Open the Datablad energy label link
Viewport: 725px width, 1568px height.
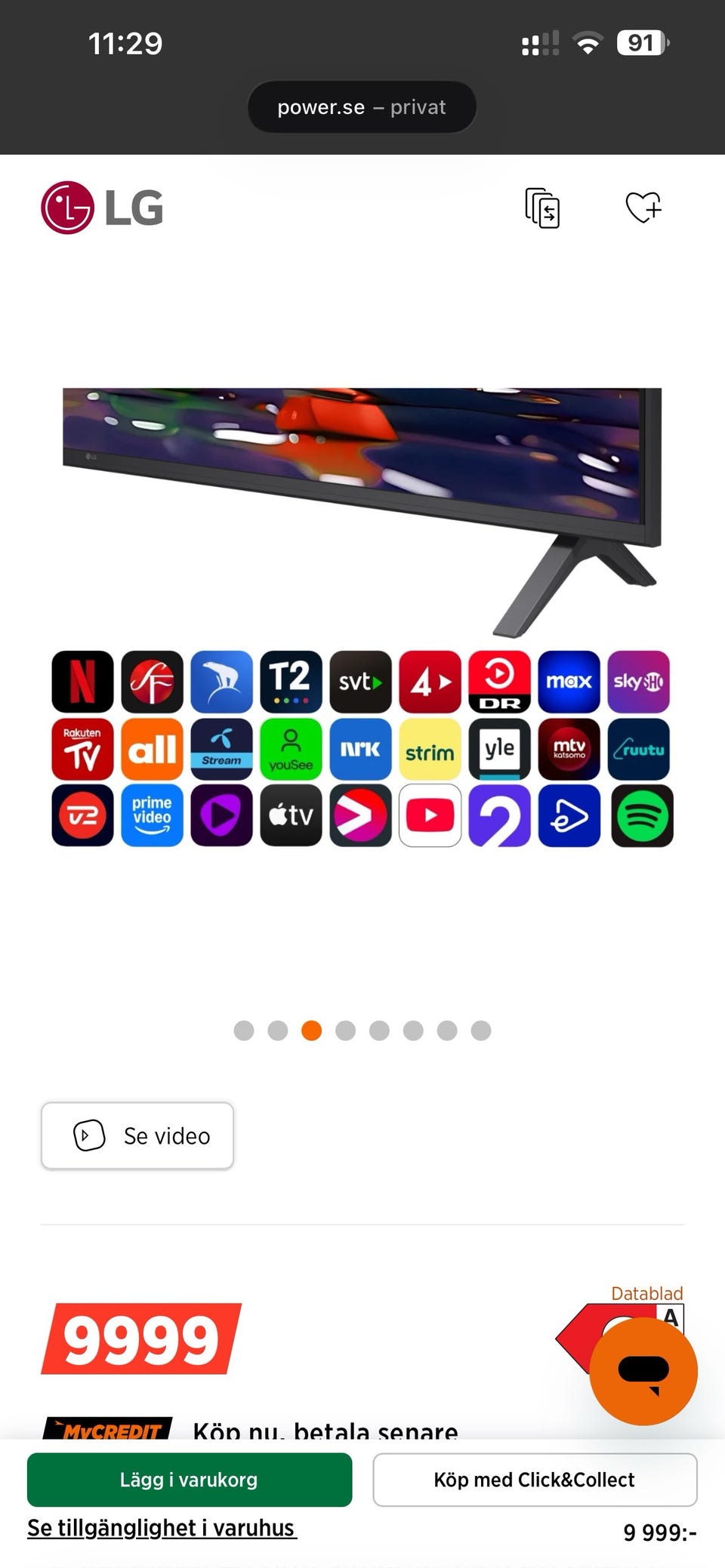pos(646,1293)
